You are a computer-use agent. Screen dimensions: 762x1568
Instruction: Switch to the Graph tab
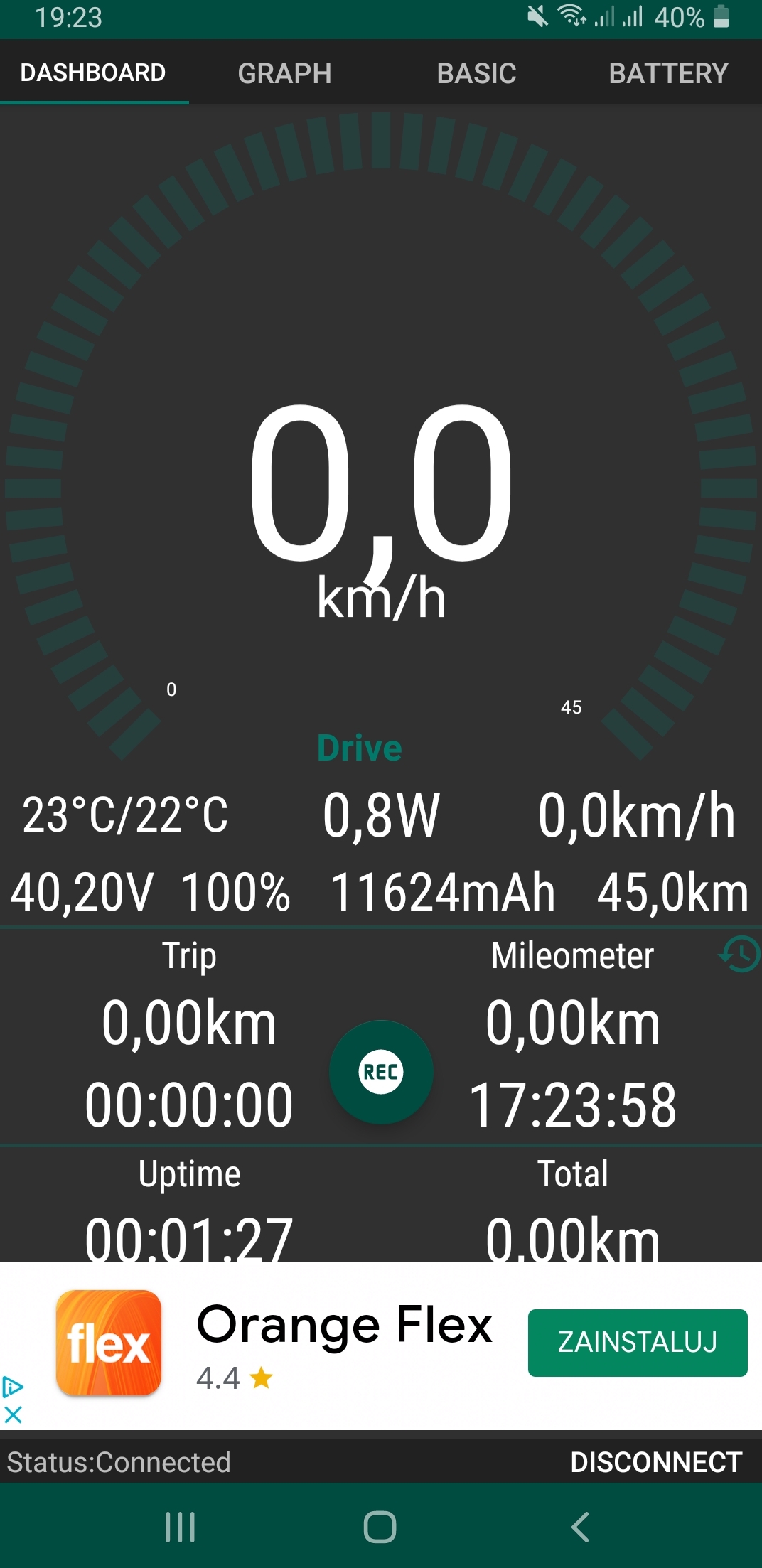(x=284, y=73)
